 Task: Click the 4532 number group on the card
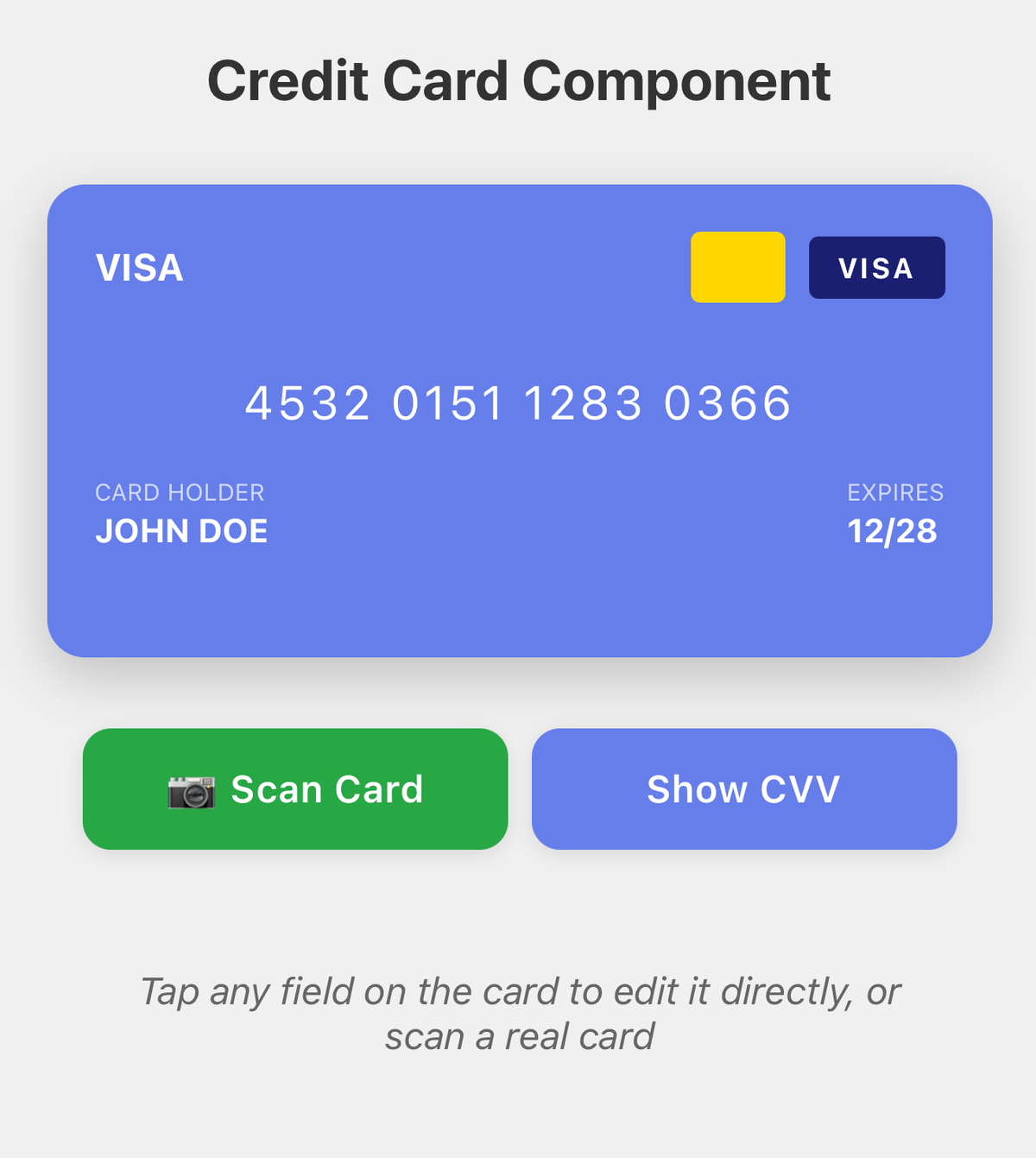tap(307, 403)
